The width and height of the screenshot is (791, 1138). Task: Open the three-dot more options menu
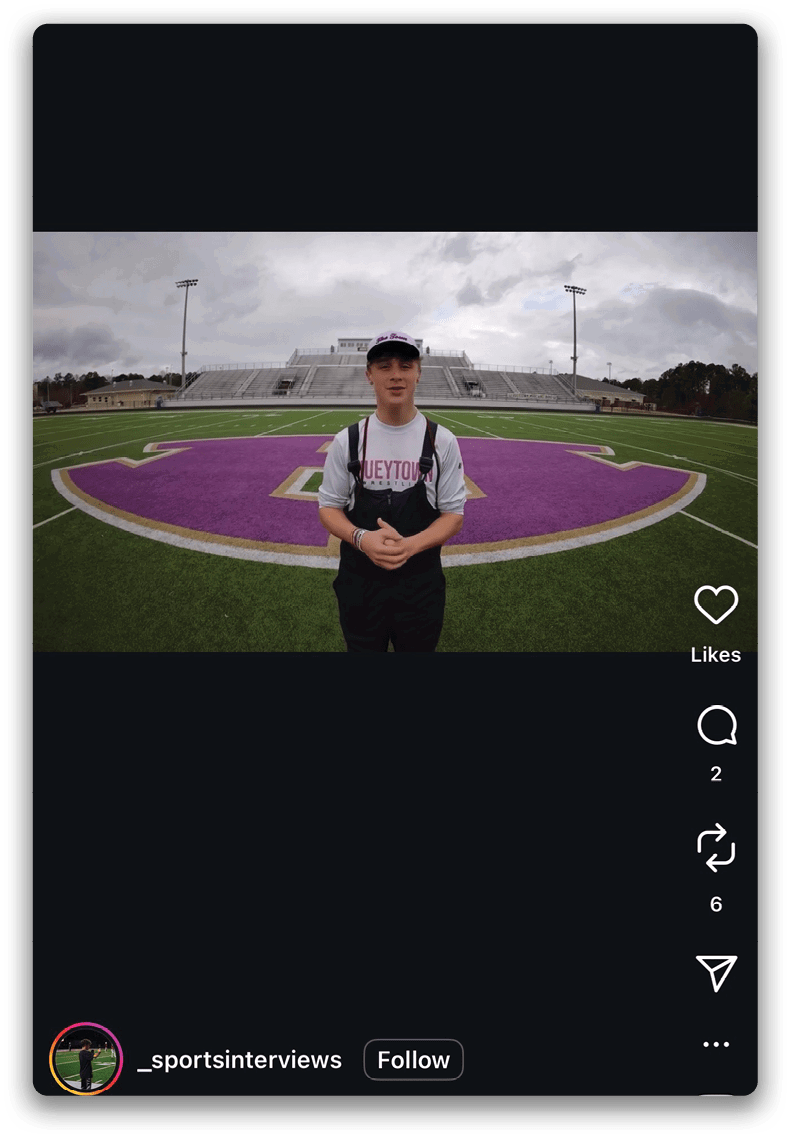716,1044
